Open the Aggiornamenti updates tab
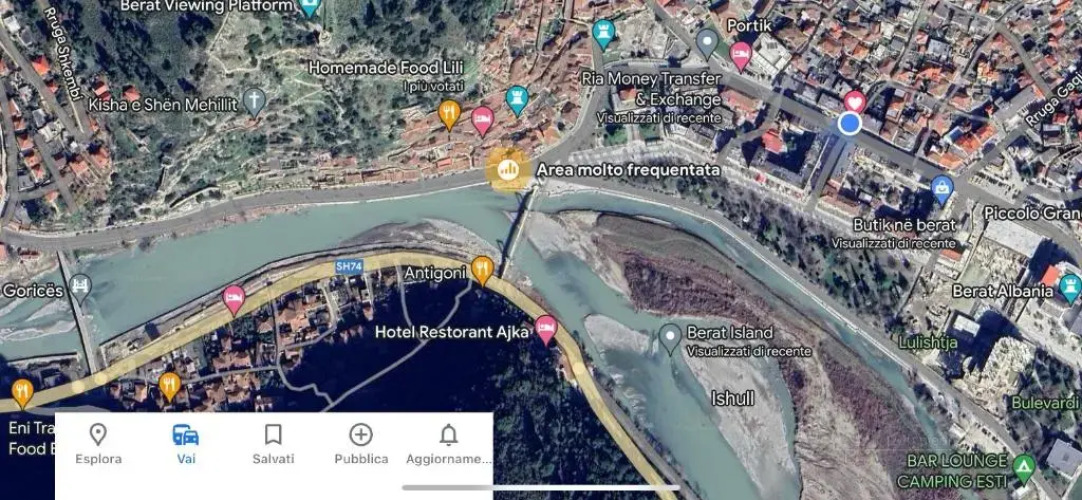The height and width of the screenshot is (500, 1082). tap(448, 444)
